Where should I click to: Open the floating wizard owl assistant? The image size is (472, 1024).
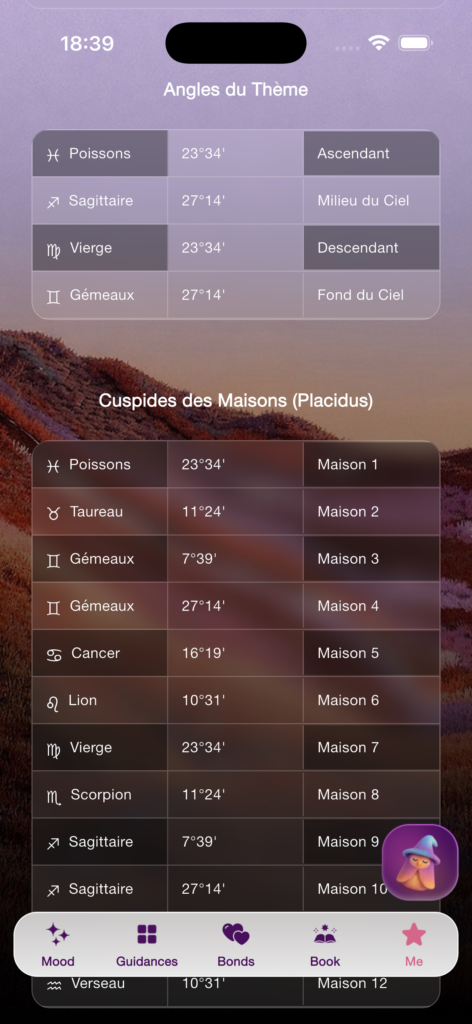(420, 862)
